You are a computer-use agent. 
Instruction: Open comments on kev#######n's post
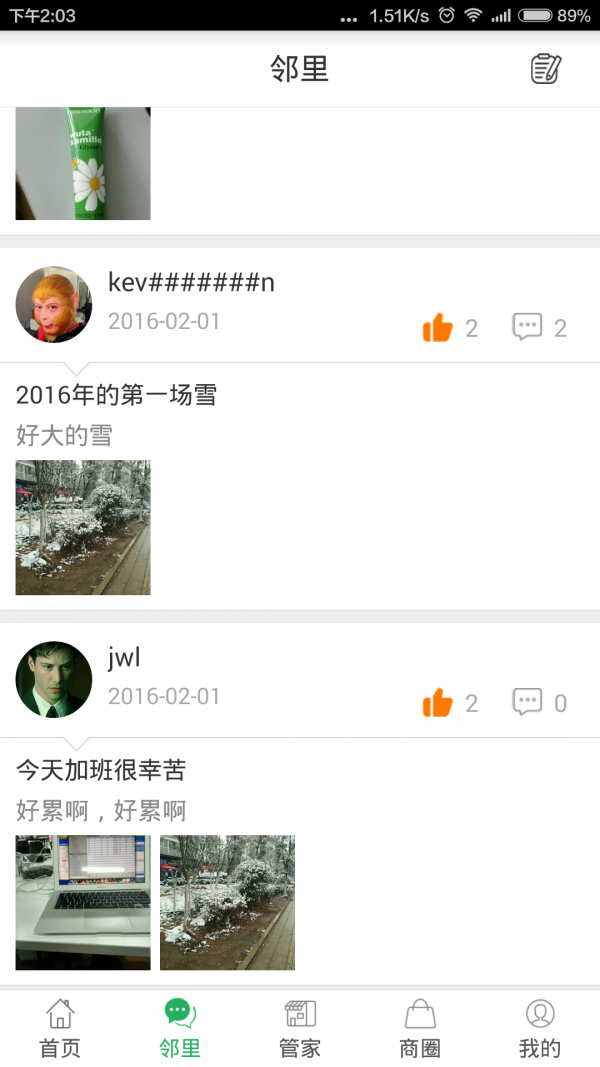click(x=528, y=327)
